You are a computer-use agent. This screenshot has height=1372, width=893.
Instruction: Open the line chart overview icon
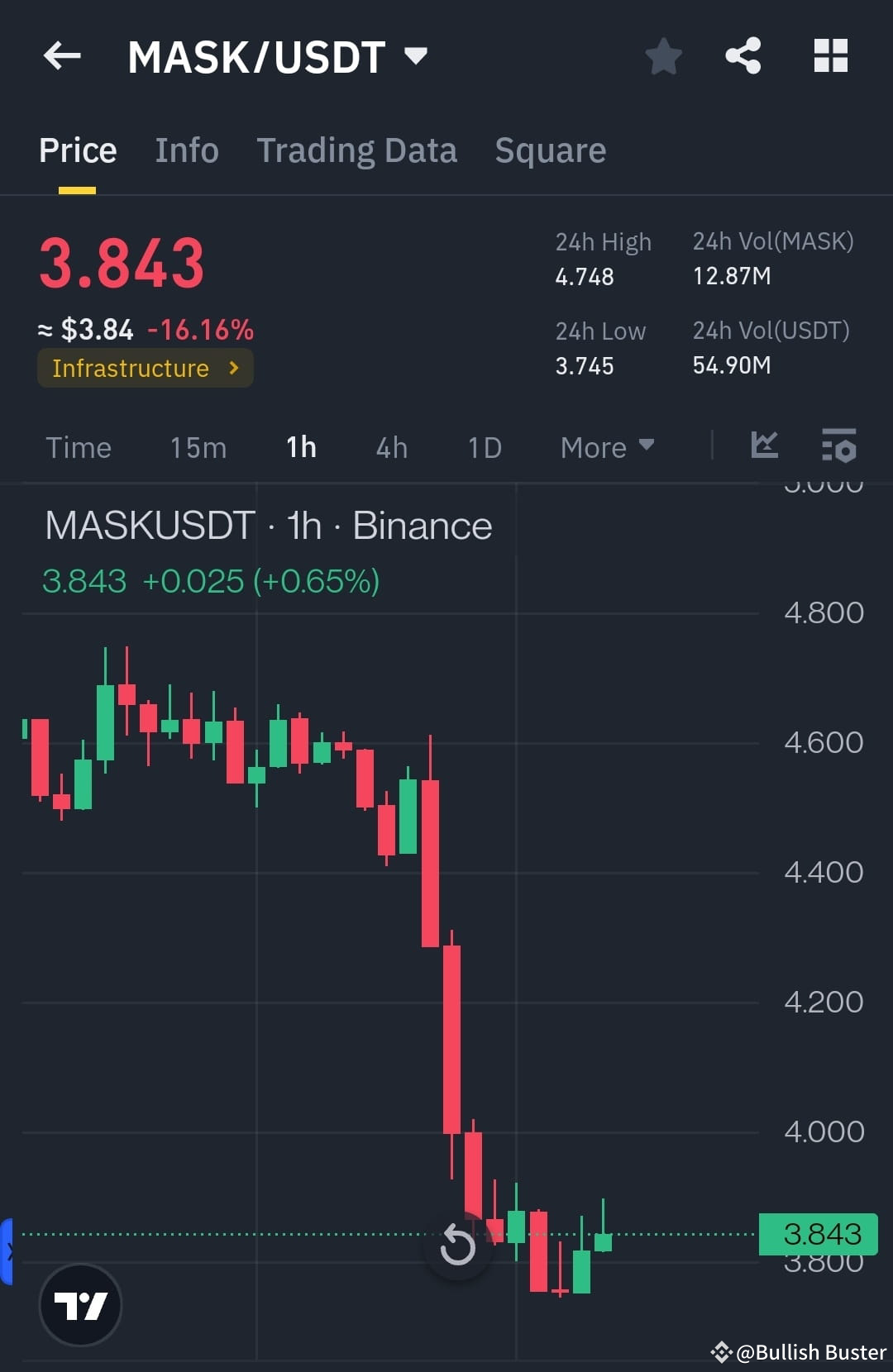click(x=765, y=446)
